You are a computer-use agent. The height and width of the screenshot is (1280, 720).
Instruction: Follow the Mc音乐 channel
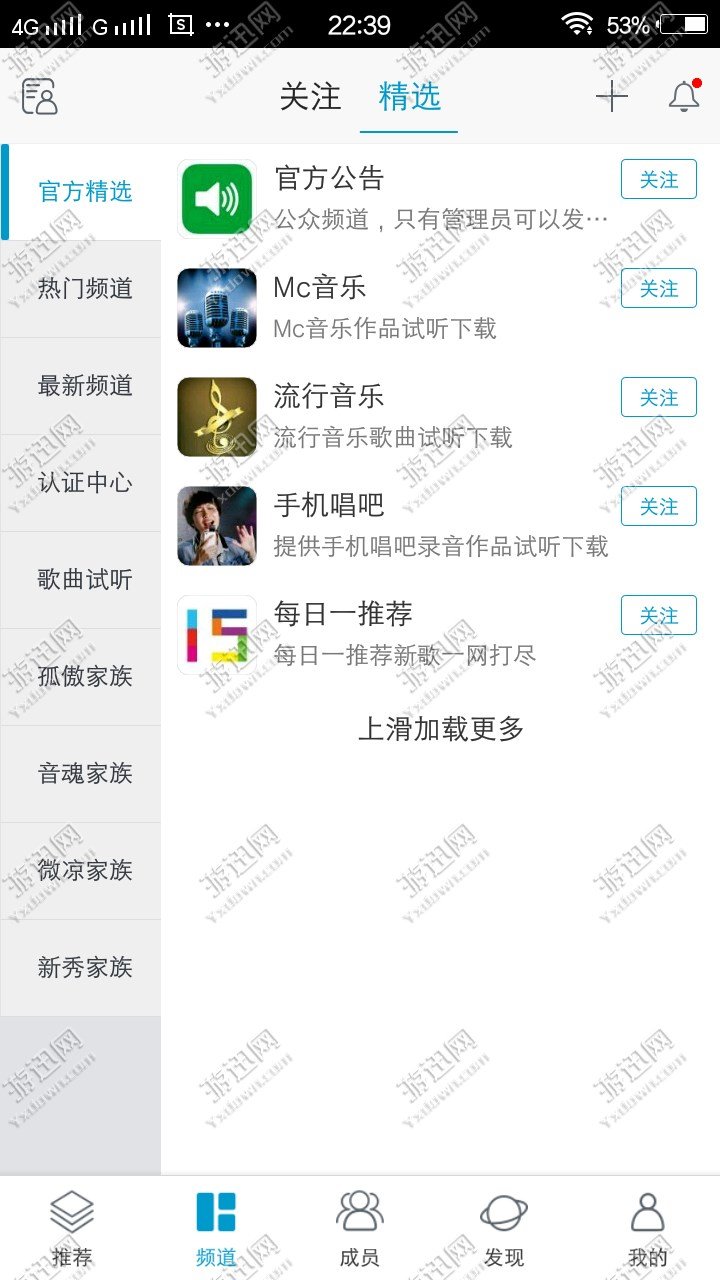point(658,289)
